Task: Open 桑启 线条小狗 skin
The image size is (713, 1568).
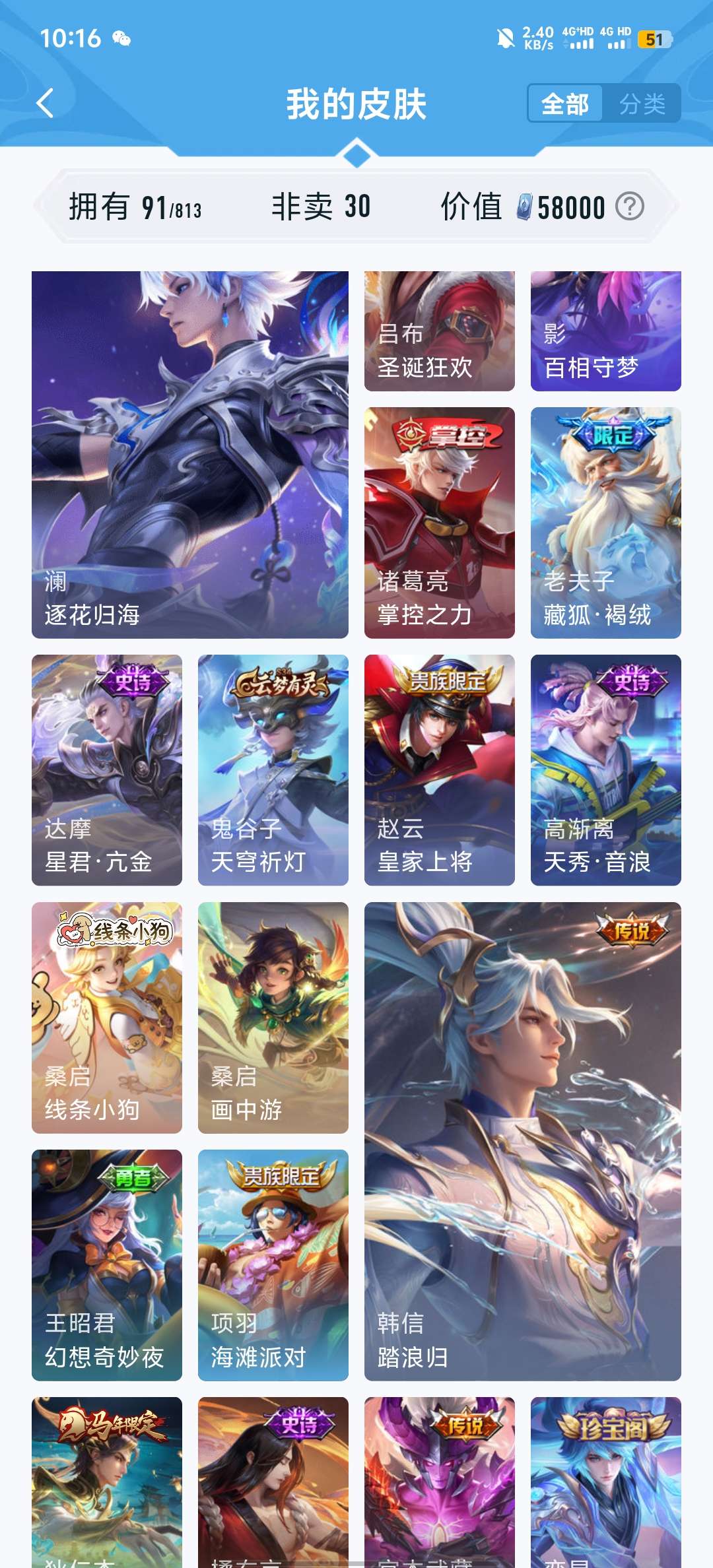Action: [107, 1018]
